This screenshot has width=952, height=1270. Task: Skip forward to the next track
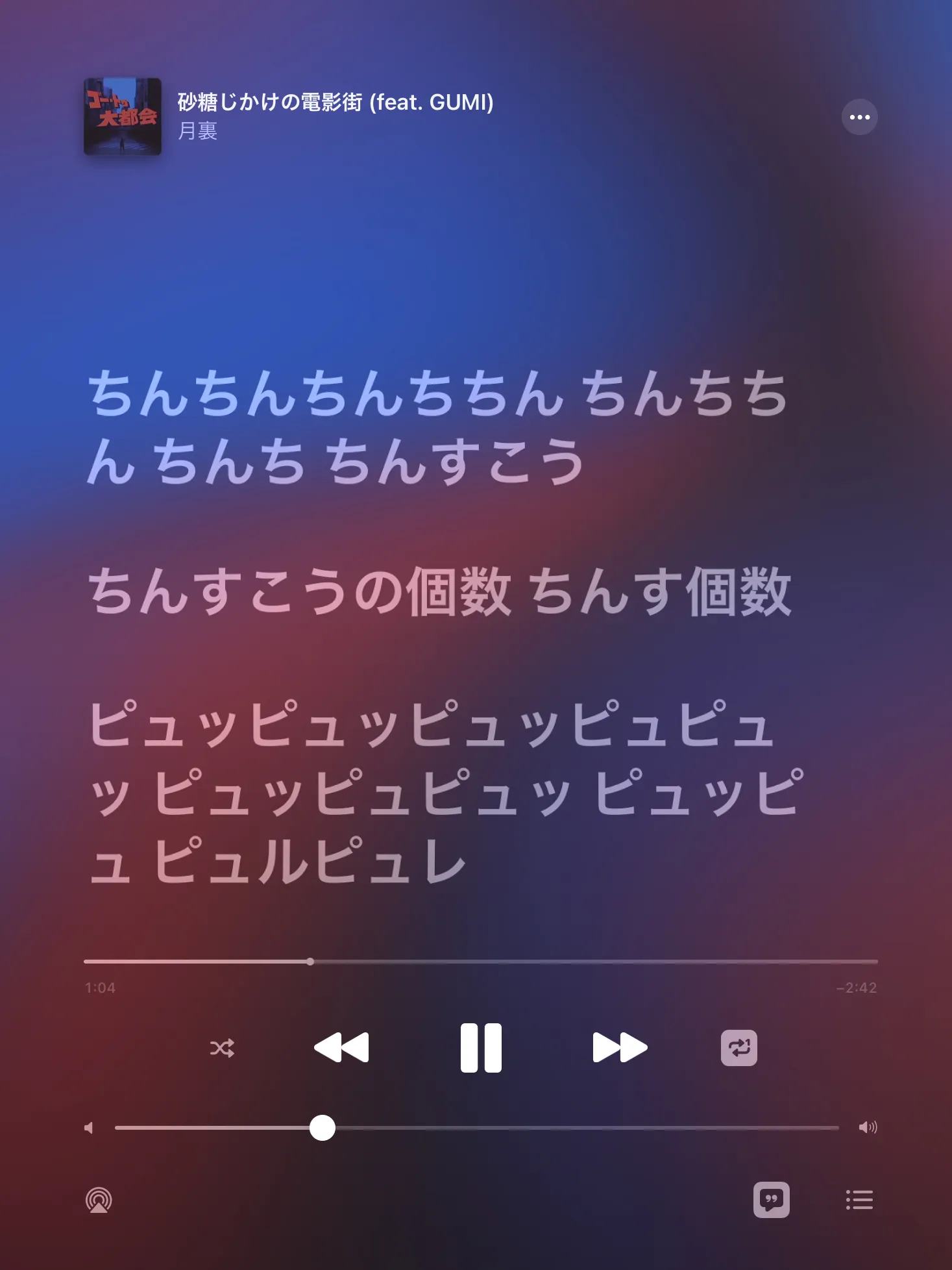(x=620, y=1047)
